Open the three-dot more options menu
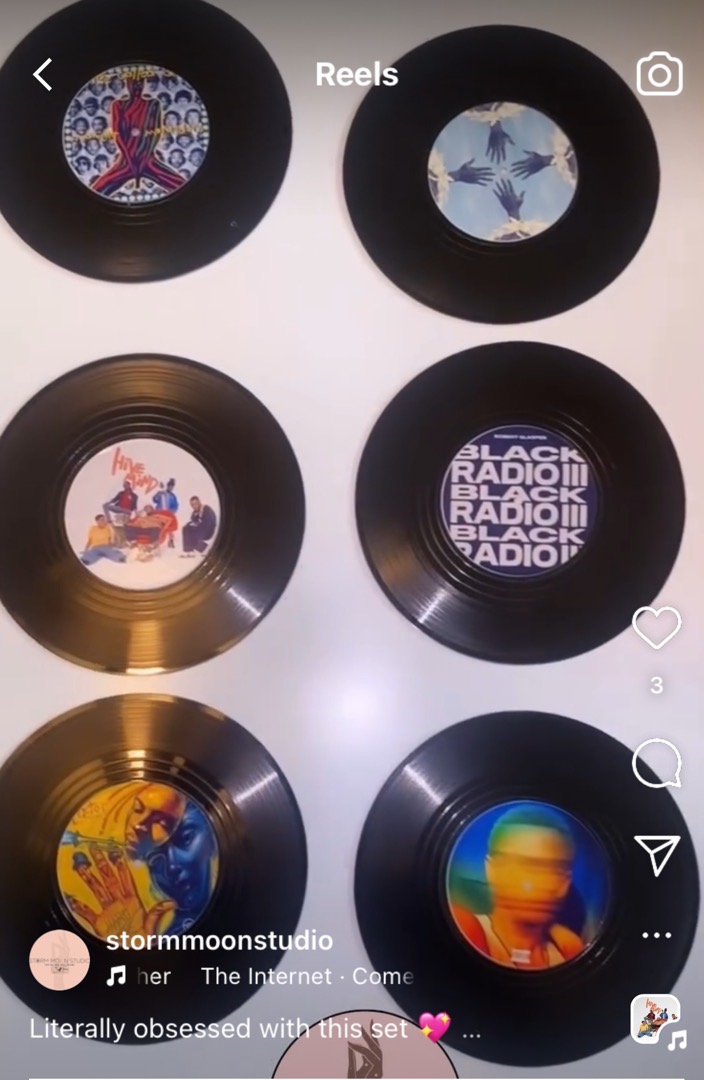704x1080 pixels. tap(656, 936)
